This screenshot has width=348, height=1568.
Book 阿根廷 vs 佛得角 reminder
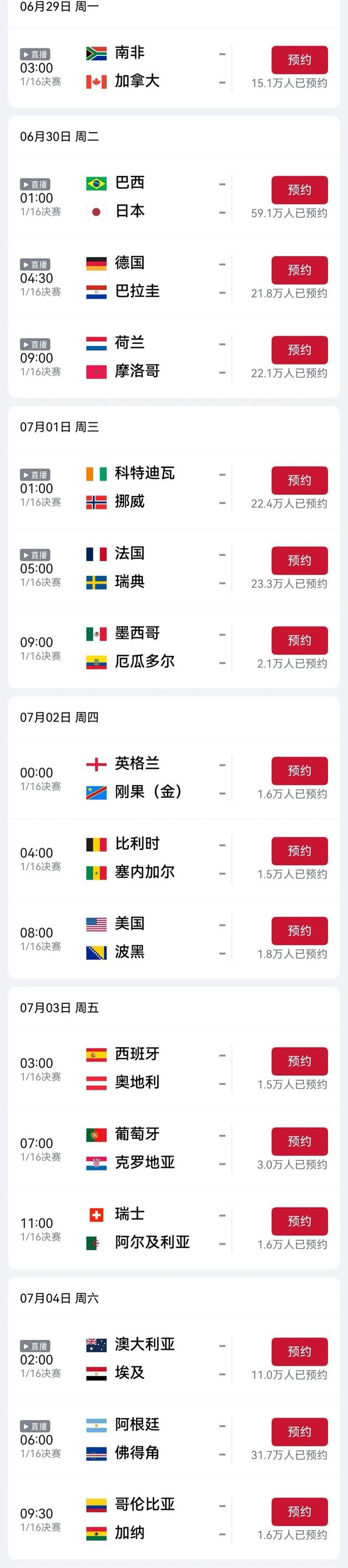point(299,1432)
